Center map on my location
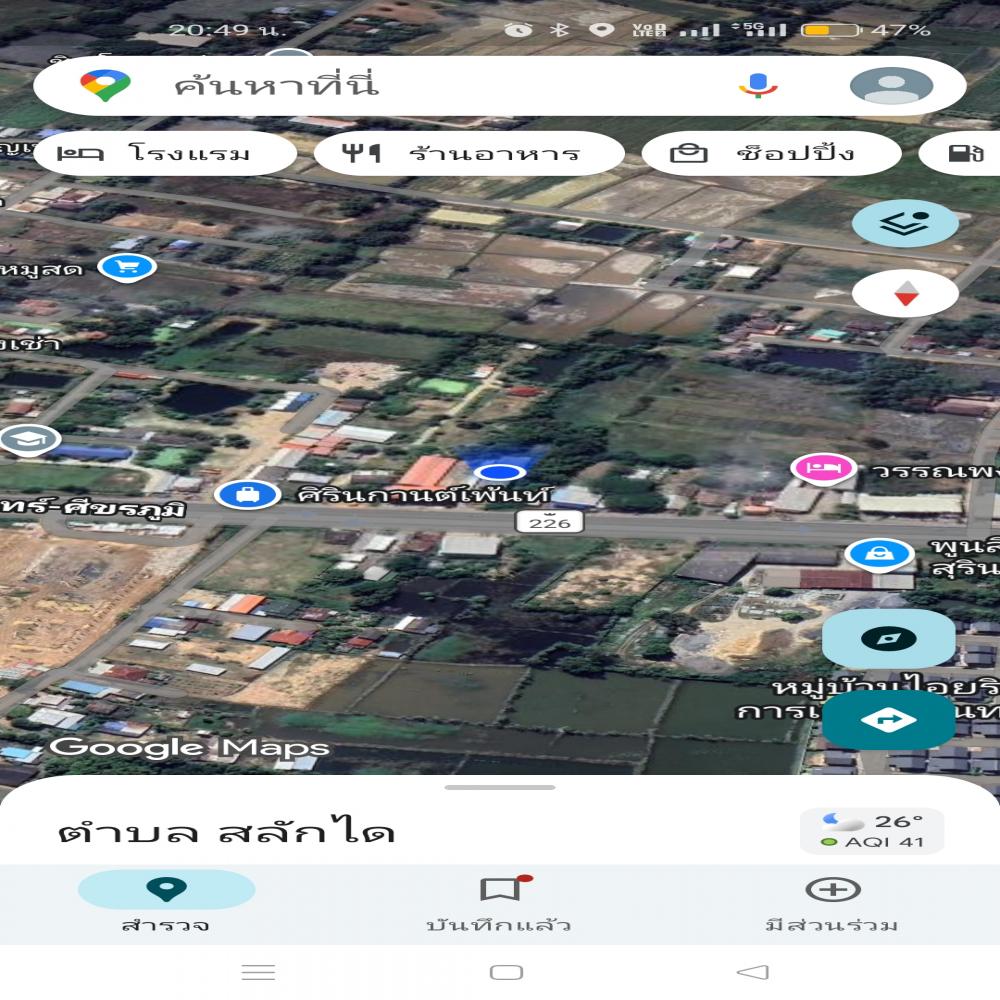 click(x=888, y=639)
